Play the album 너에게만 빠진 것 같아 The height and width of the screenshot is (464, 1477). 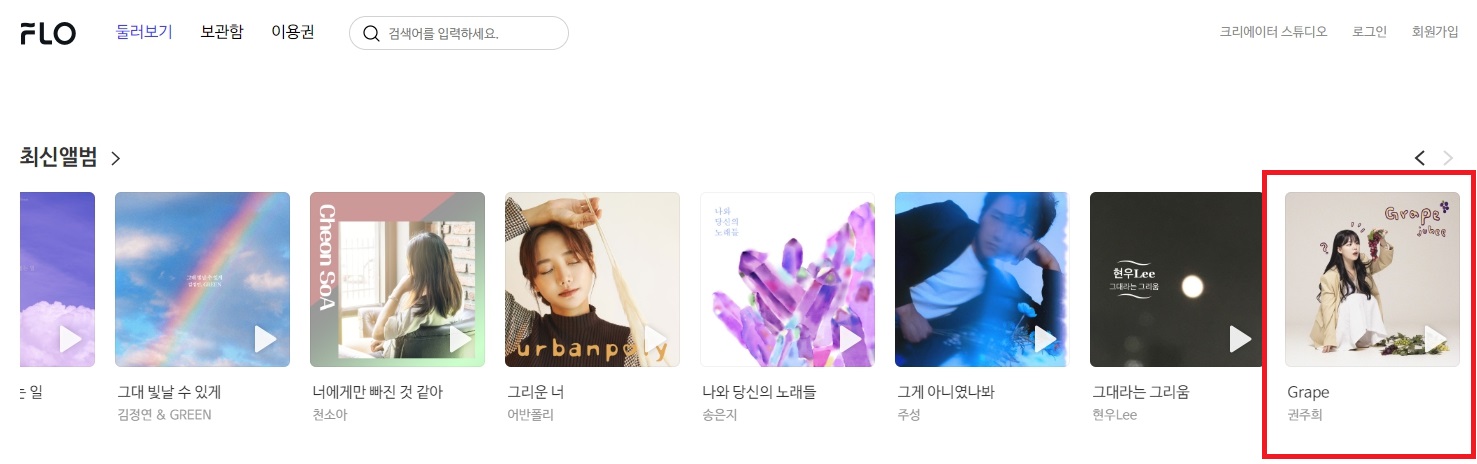coord(460,339)
